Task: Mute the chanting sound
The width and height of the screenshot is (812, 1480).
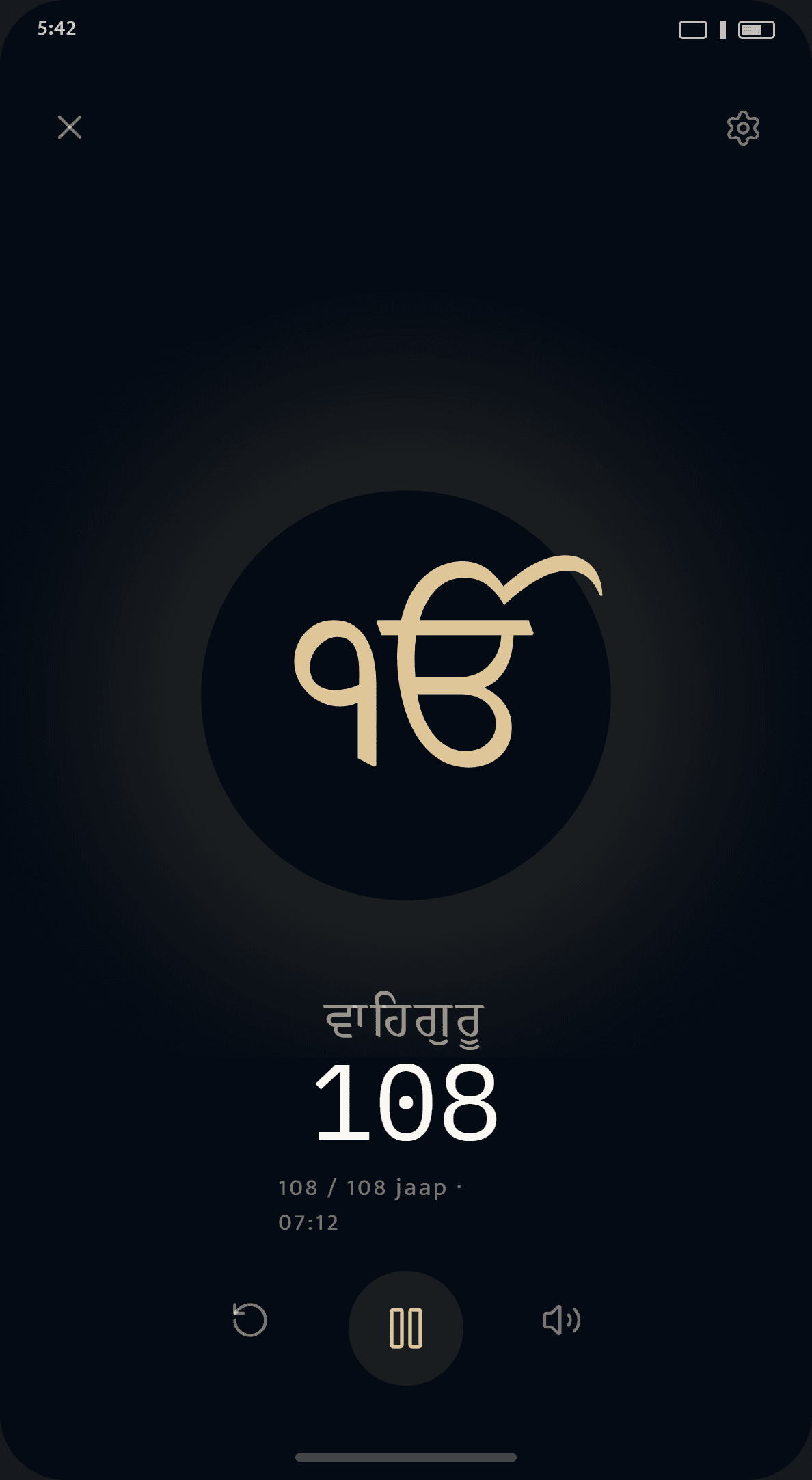Action: click(x=562, y=1320)
